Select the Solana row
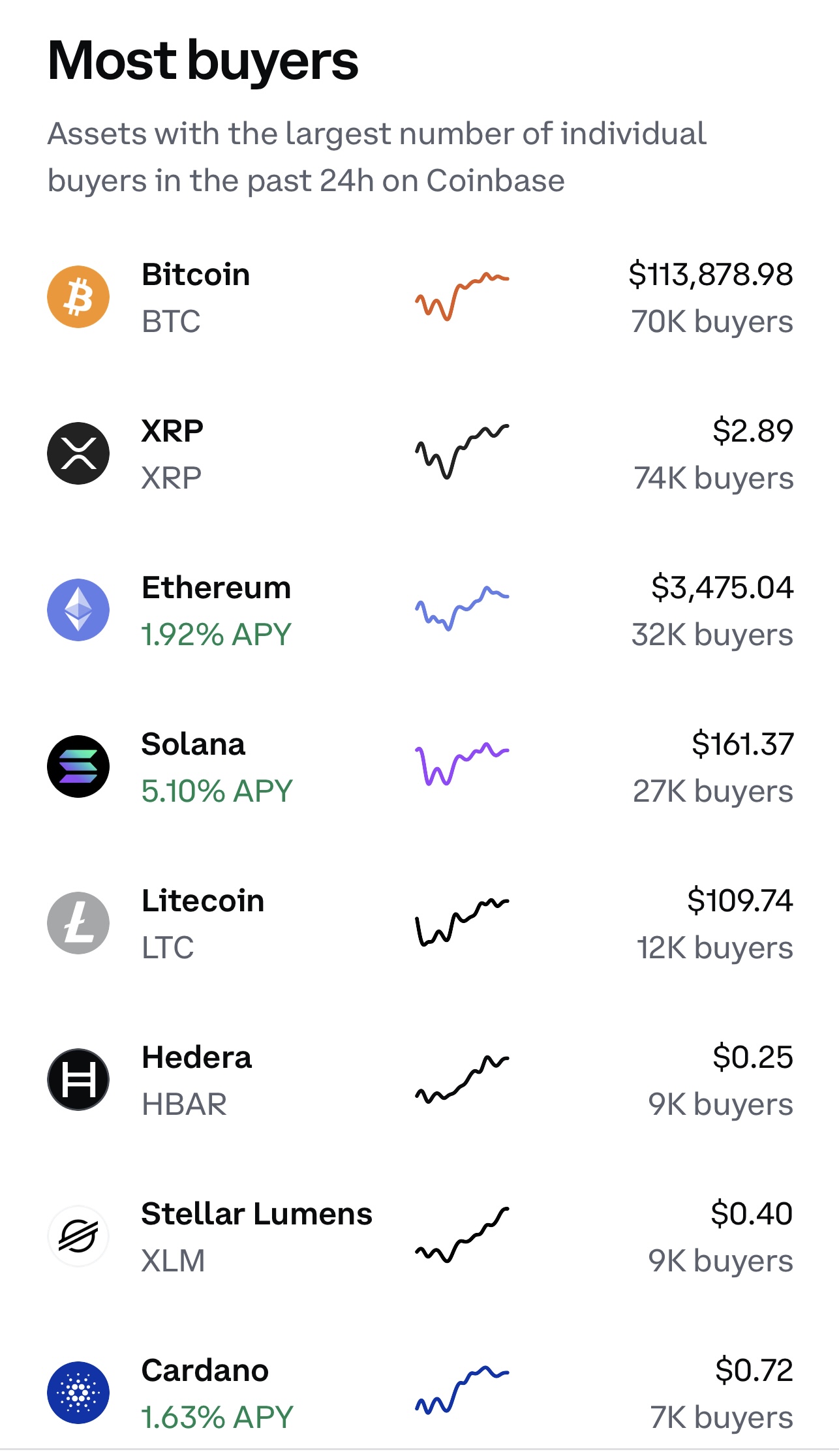Screen dimensions: 839x1456 [419, 766]
